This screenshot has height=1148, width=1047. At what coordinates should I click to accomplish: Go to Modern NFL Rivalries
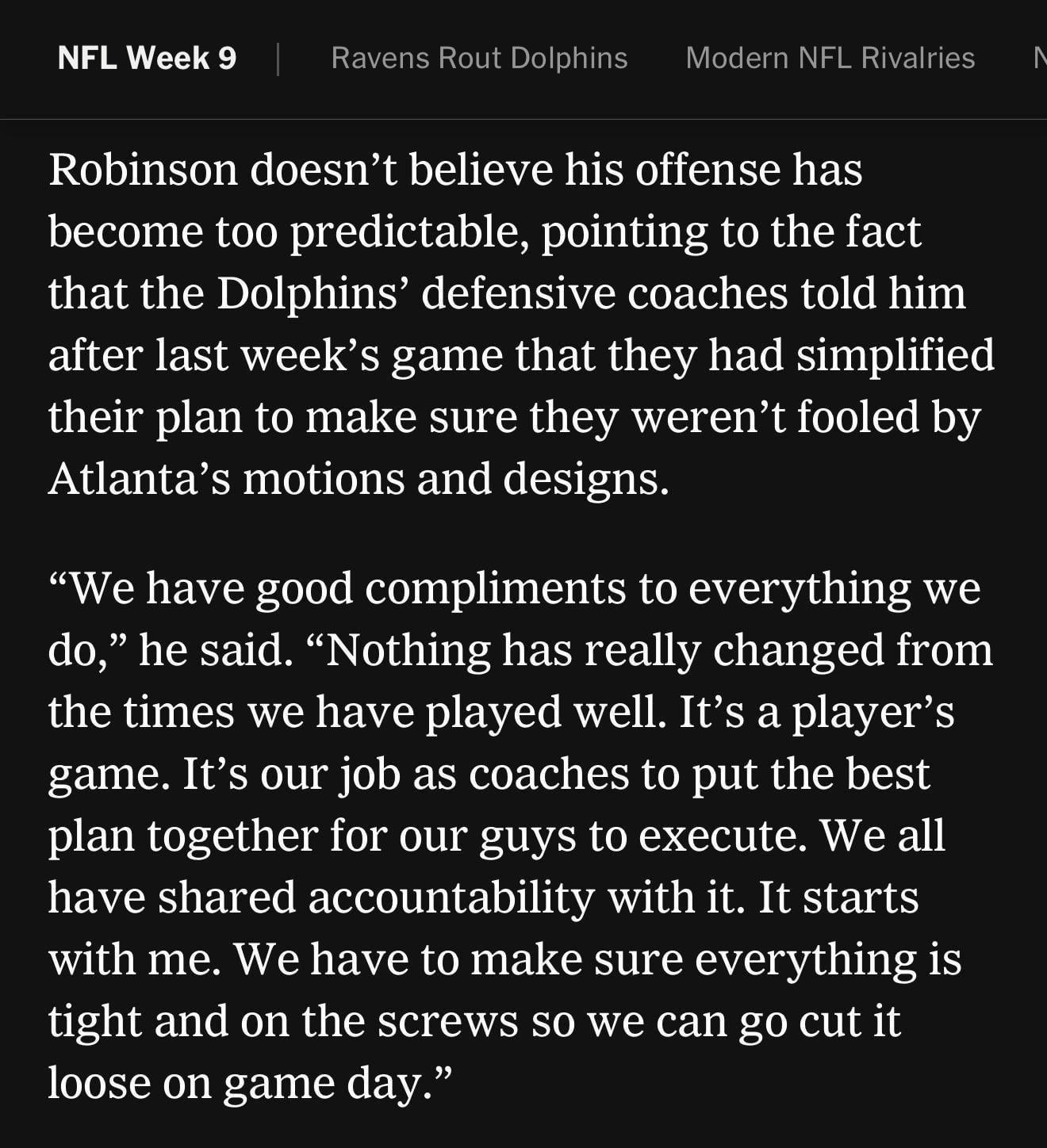coord(830,58)
